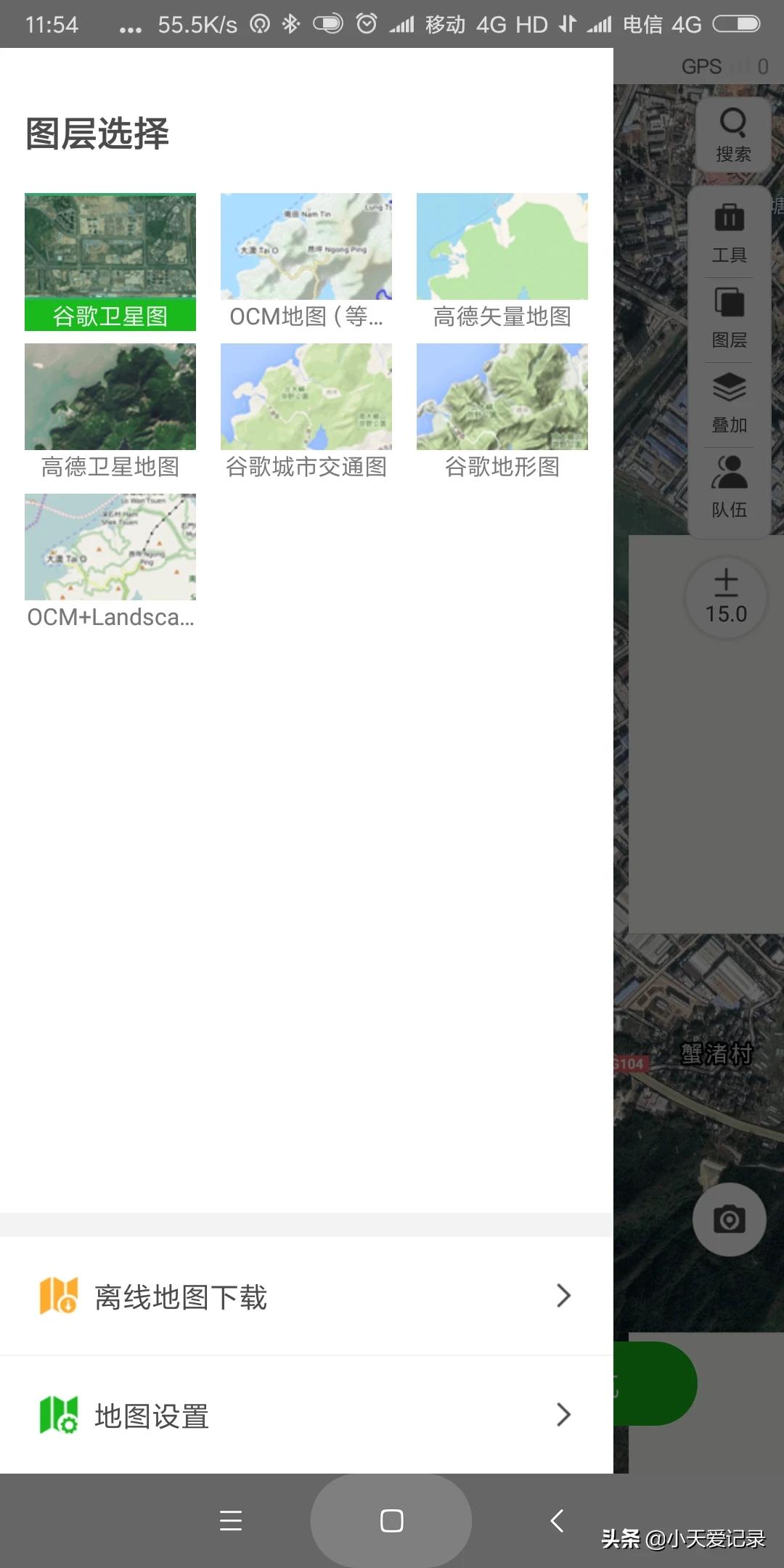Pick the 高德卫星地图 layer
The width and height of the screenshot is (784, 1568).
click(x=110, y=412)
